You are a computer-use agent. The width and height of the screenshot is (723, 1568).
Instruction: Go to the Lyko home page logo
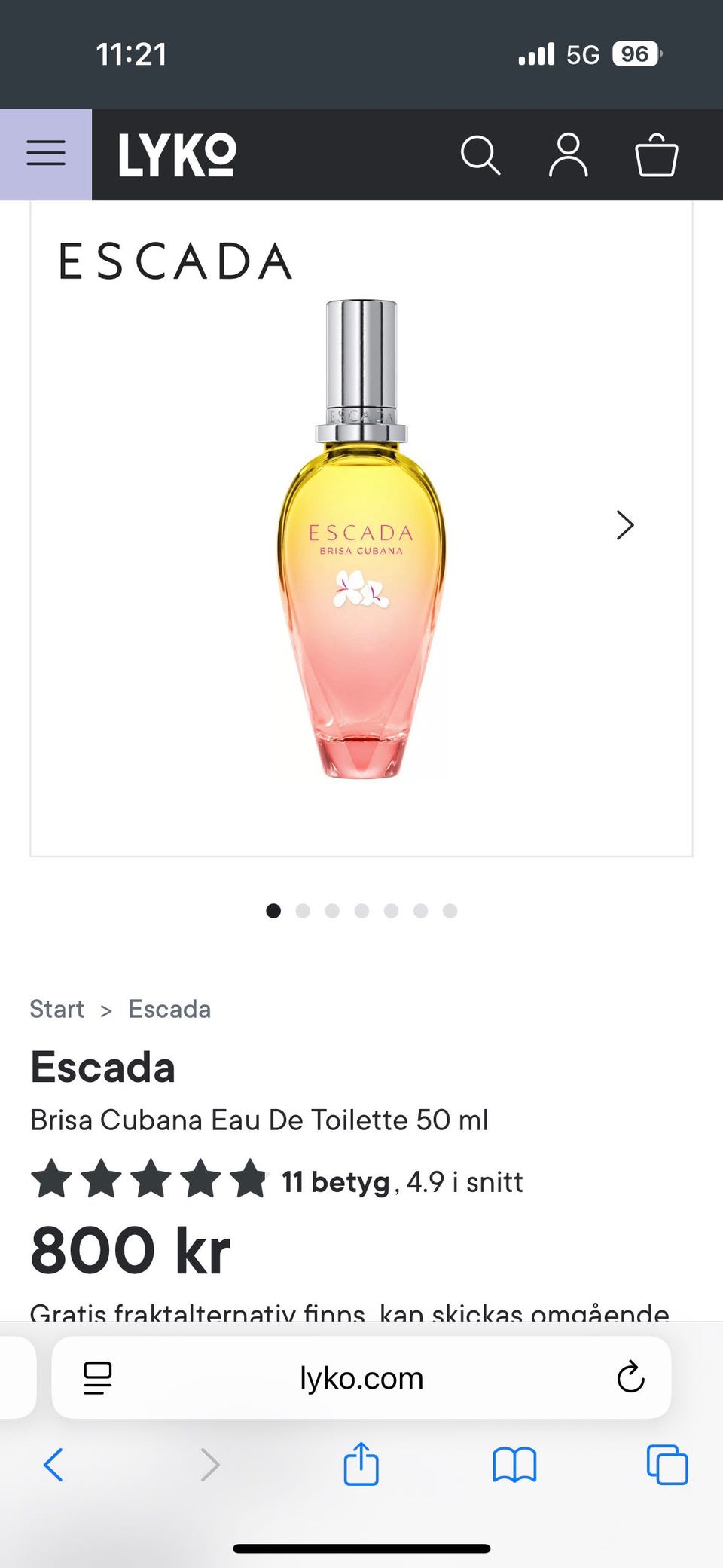tap(178, 155)
